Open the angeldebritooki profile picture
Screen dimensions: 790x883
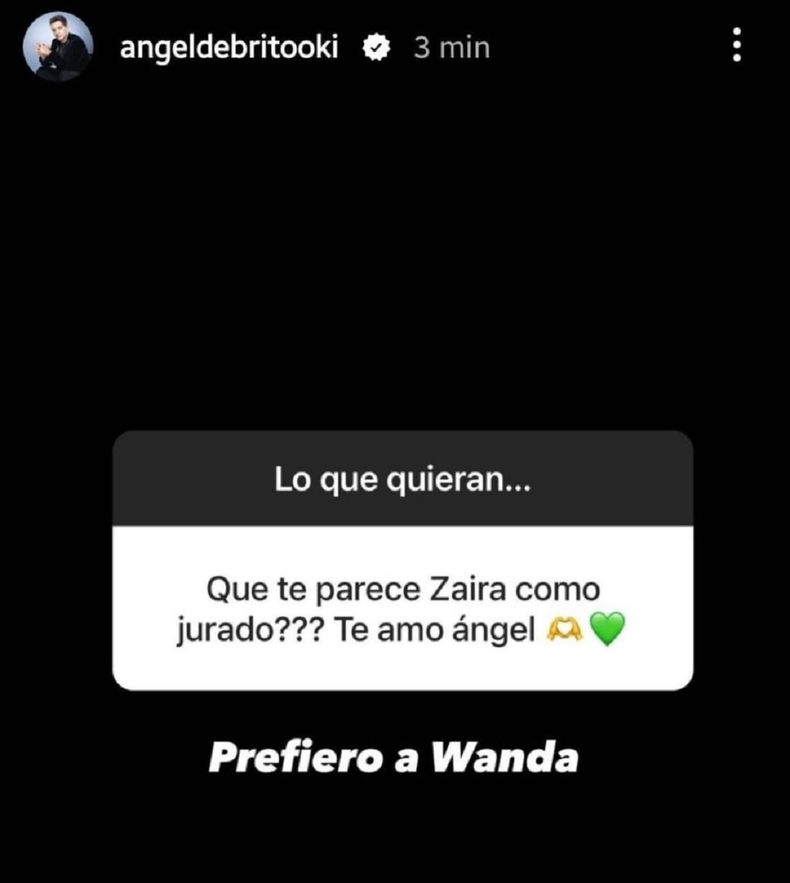tap(58, 47)
